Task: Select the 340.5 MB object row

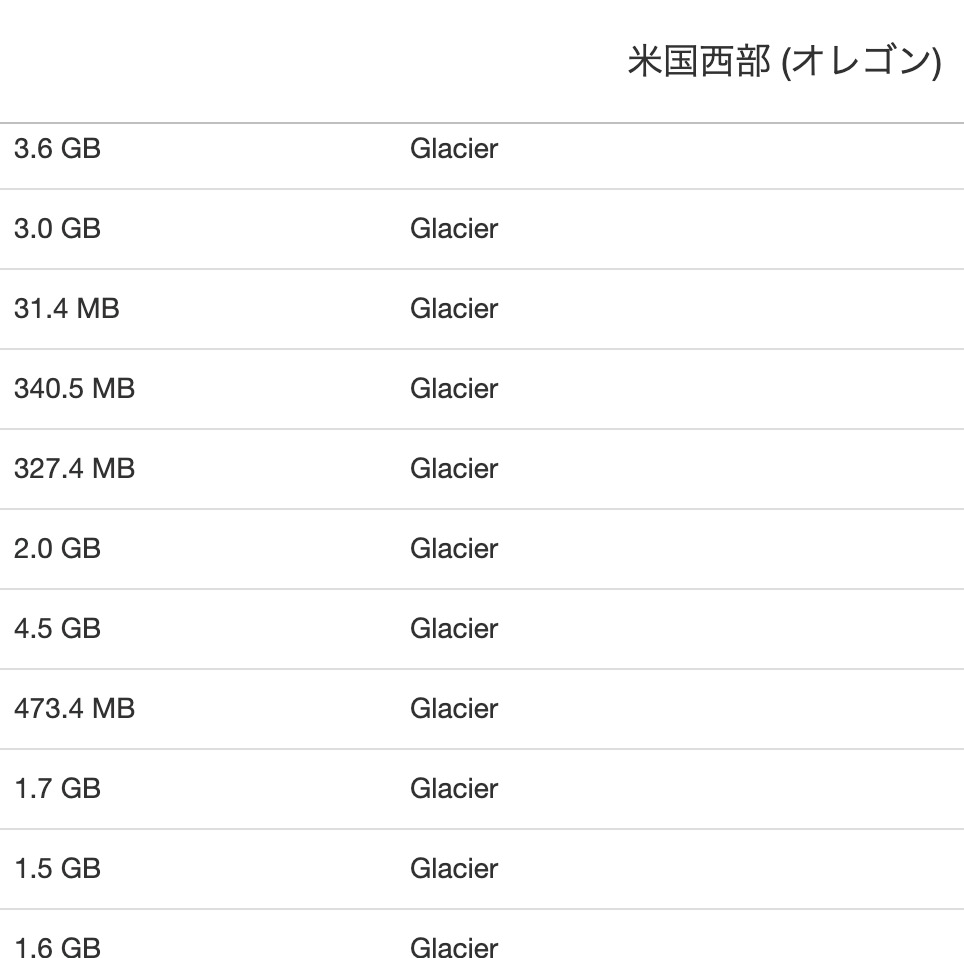Action: [74, 389]
